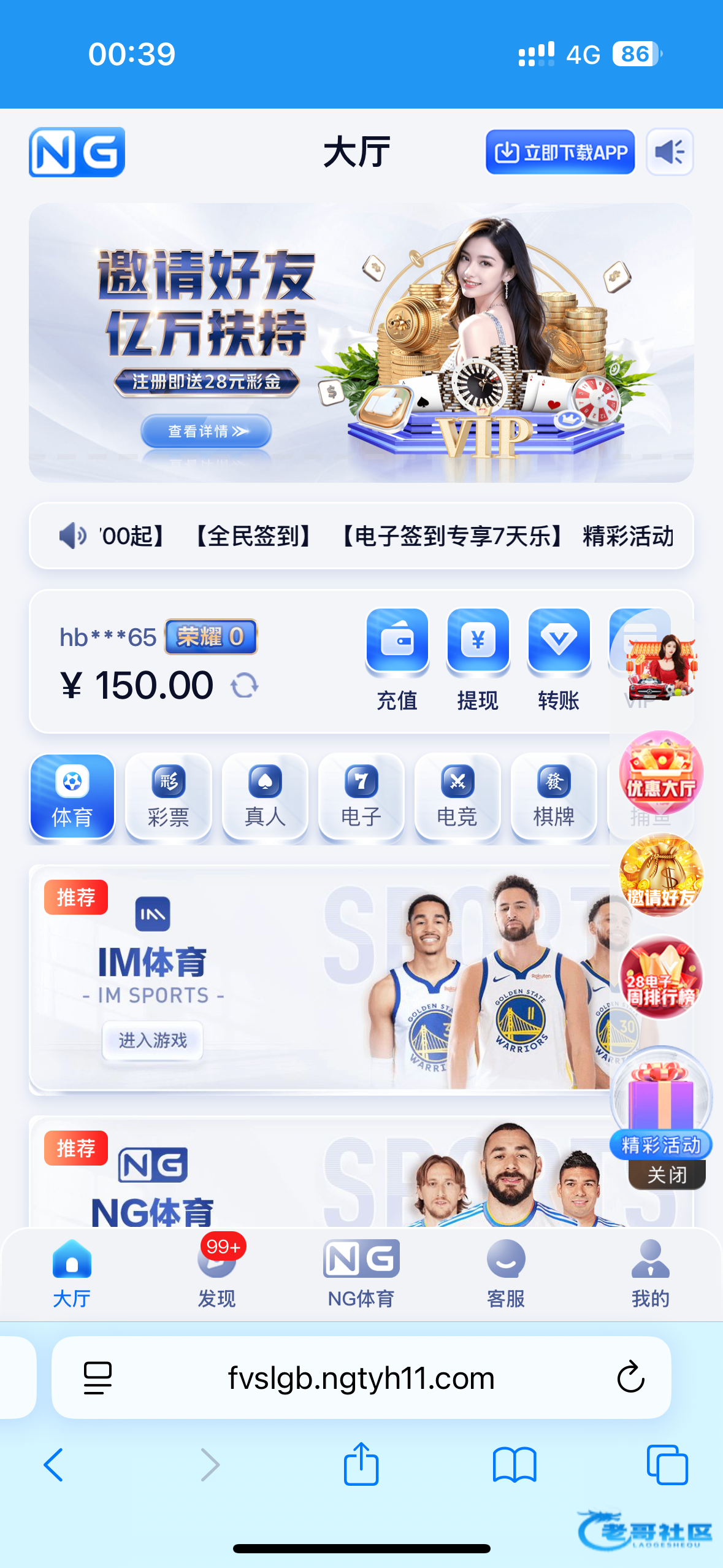Image resolution: width=723 pixels, height=1568 pixels.
Task: Switch to the 发现 tab
Action: (216, 1272)
